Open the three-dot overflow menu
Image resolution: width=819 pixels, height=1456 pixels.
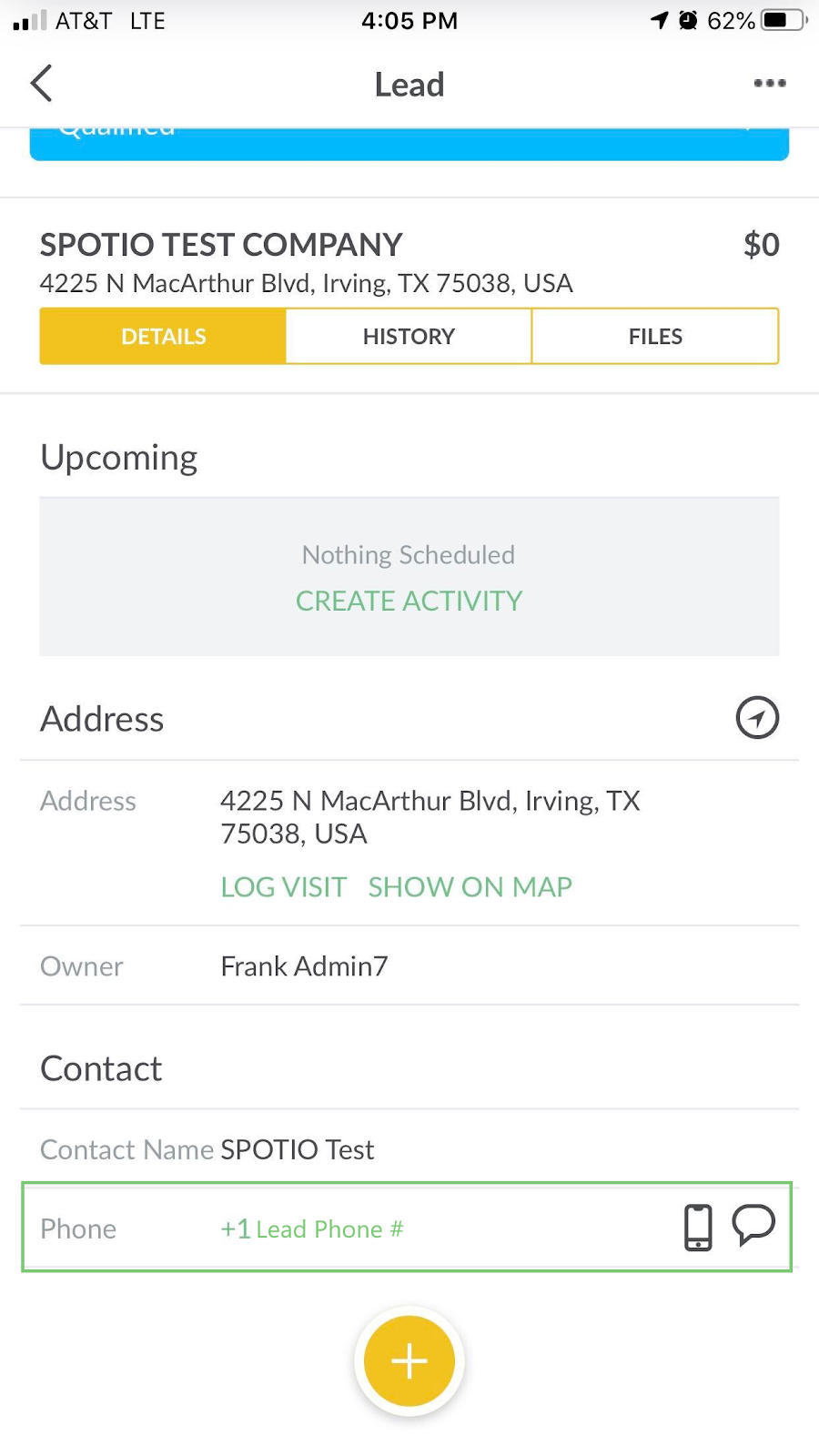[769, 84]
